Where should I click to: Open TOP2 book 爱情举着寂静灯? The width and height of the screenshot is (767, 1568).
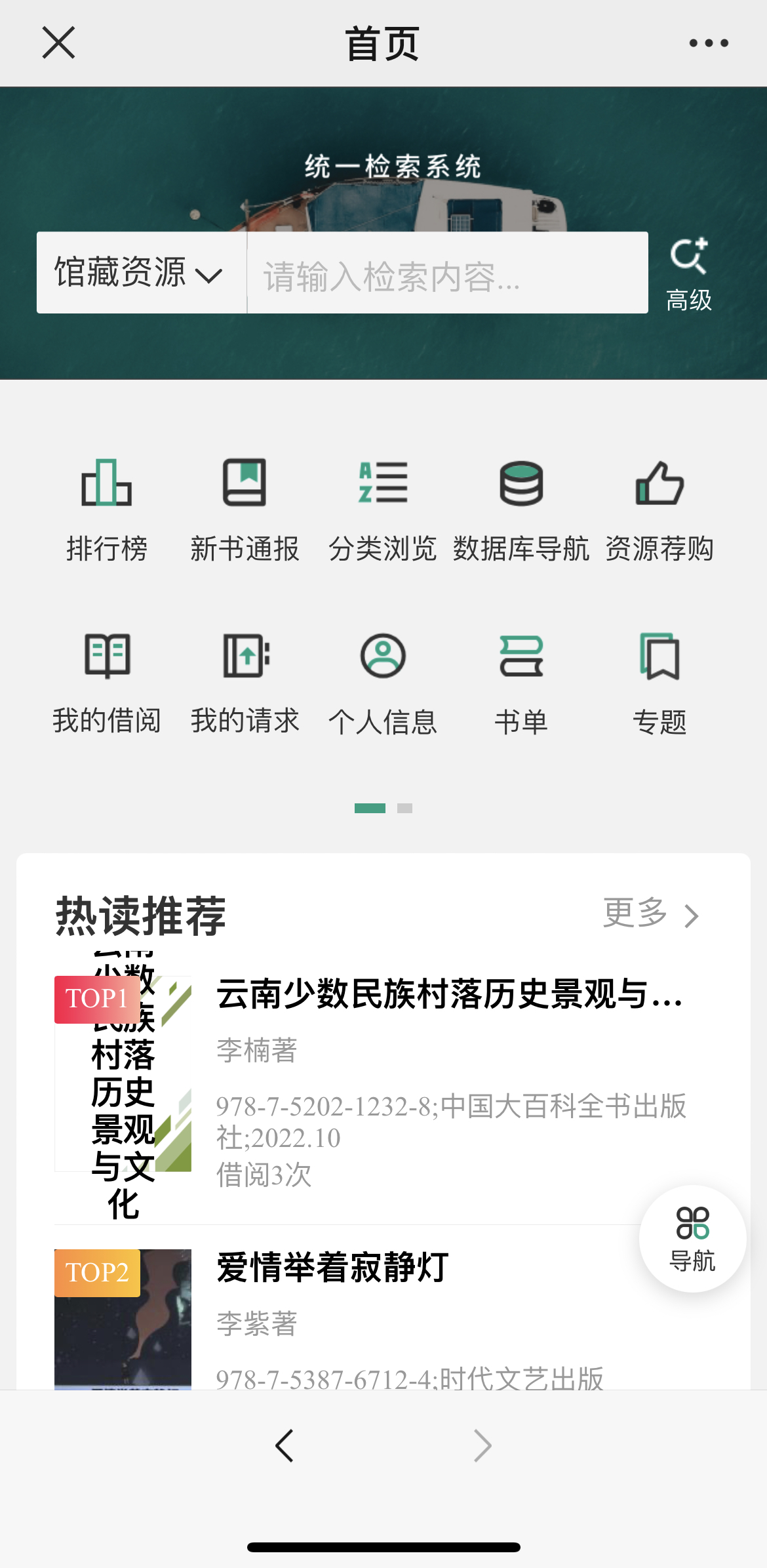[x=333, y=1267]
